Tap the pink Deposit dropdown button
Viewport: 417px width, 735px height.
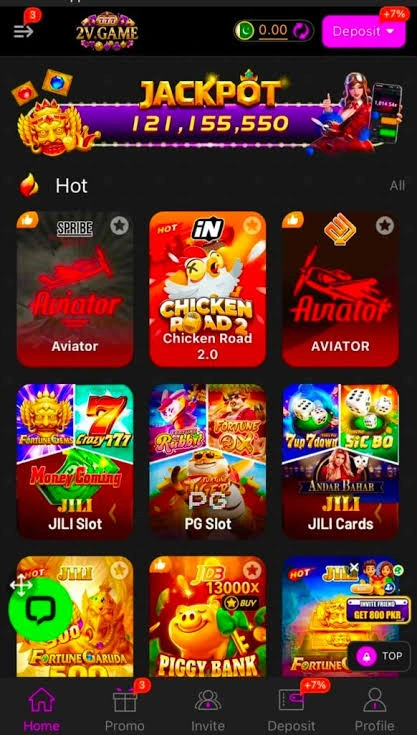point(364,31)
